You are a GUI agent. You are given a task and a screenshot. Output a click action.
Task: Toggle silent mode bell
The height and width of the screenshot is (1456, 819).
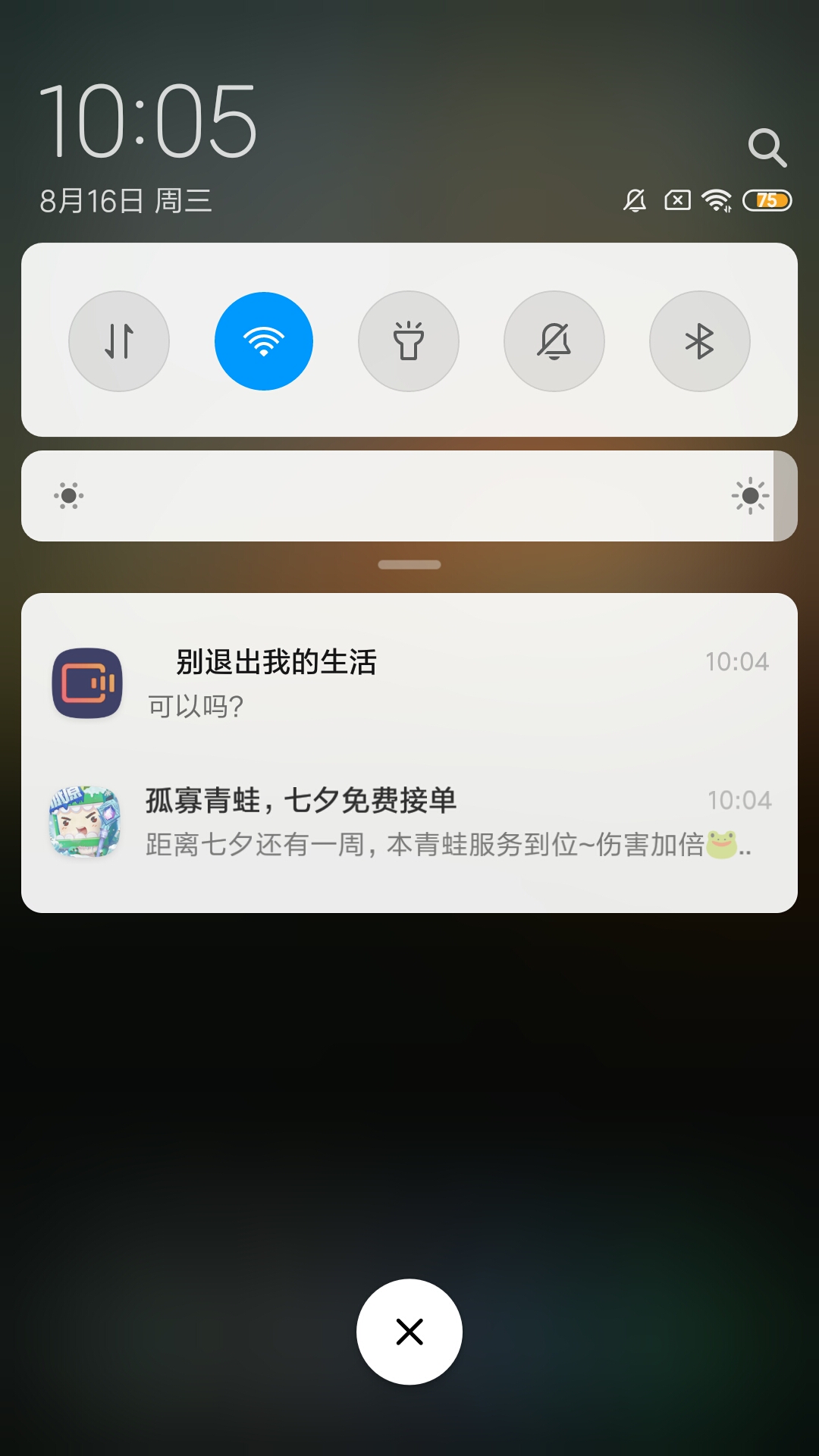point(554,341)
